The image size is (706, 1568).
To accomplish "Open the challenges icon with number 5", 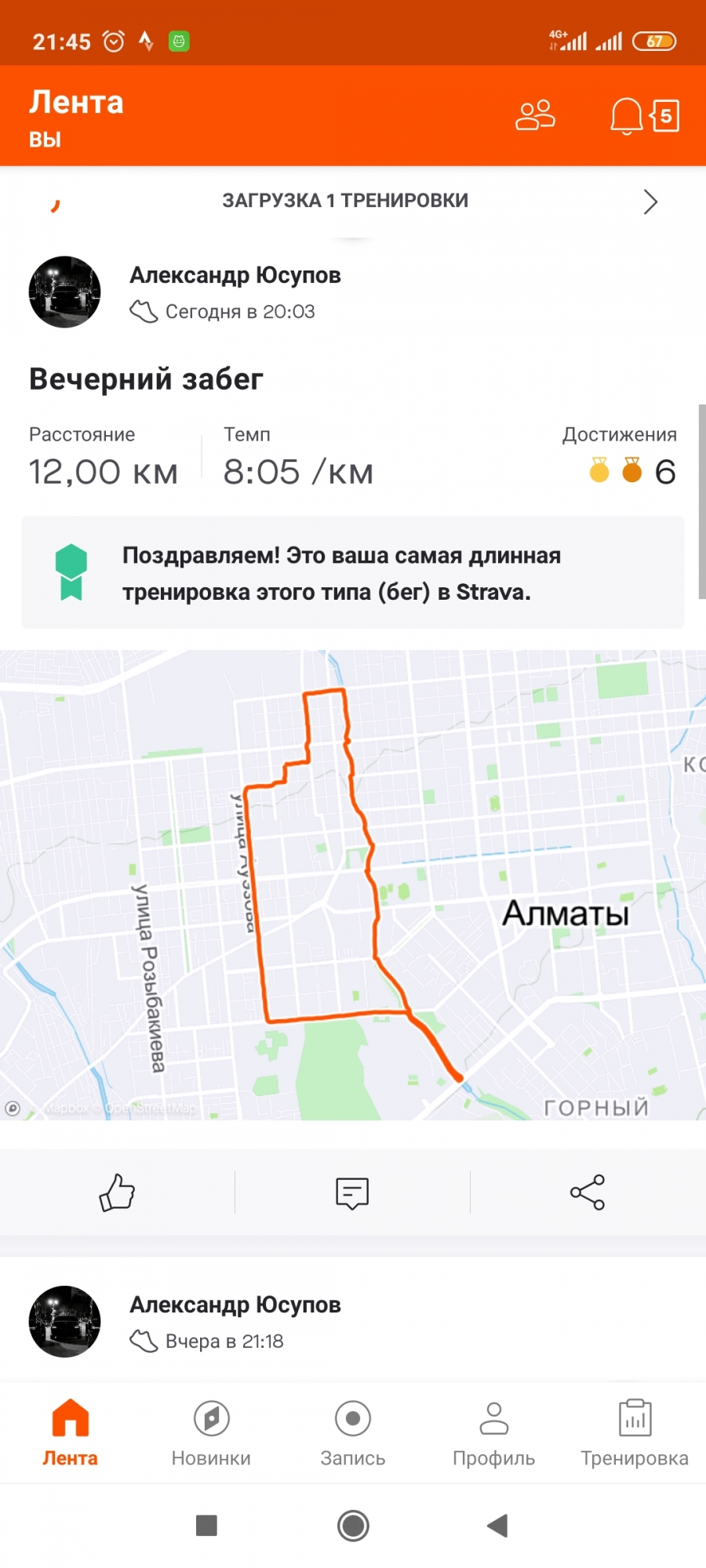I will pyautogui.click(x=664, y=116).
